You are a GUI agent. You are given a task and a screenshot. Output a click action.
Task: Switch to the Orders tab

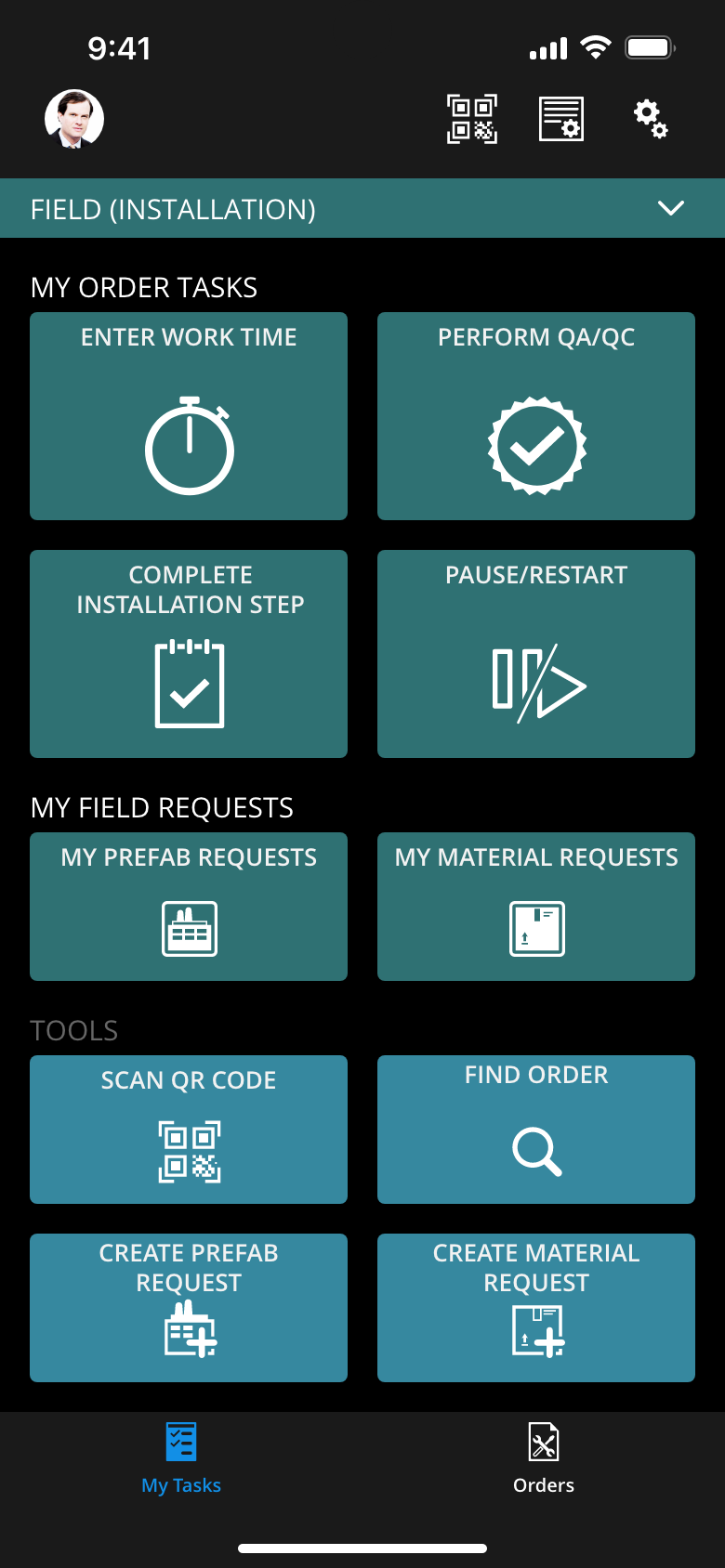point(543,1458)
